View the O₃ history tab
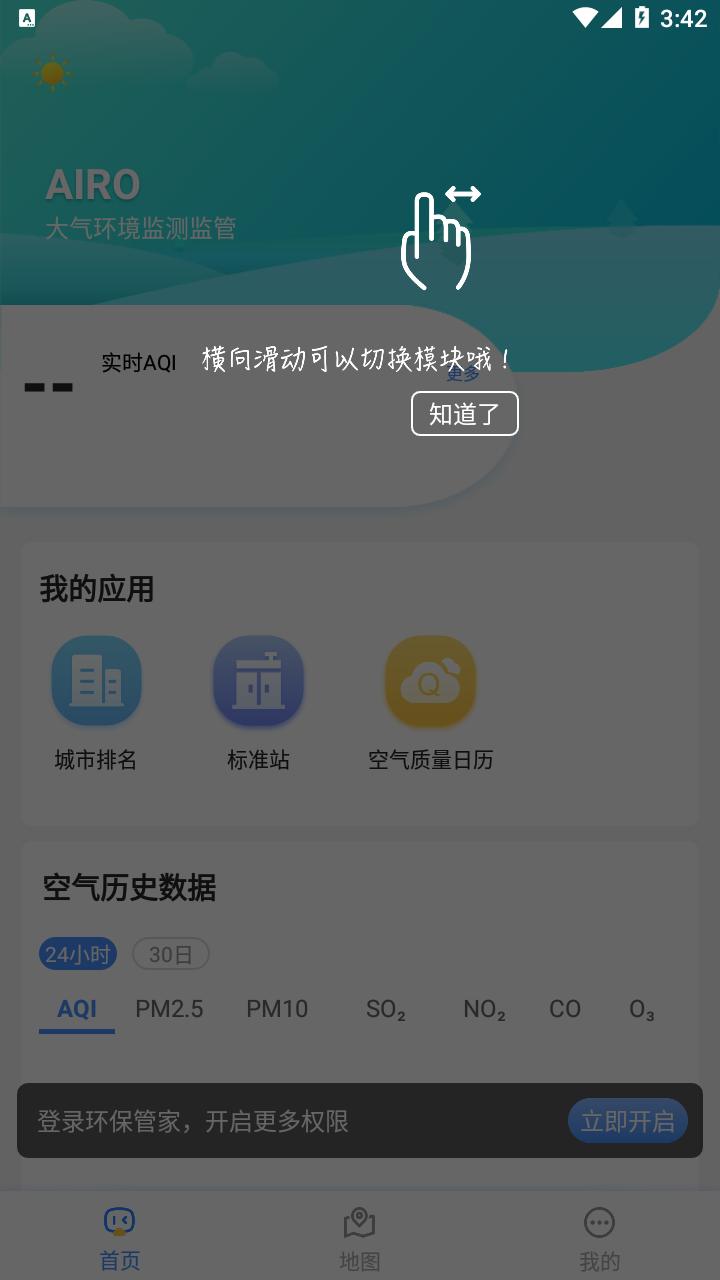Viewport: 720px width, 1280px height. tap(641, 1009)
